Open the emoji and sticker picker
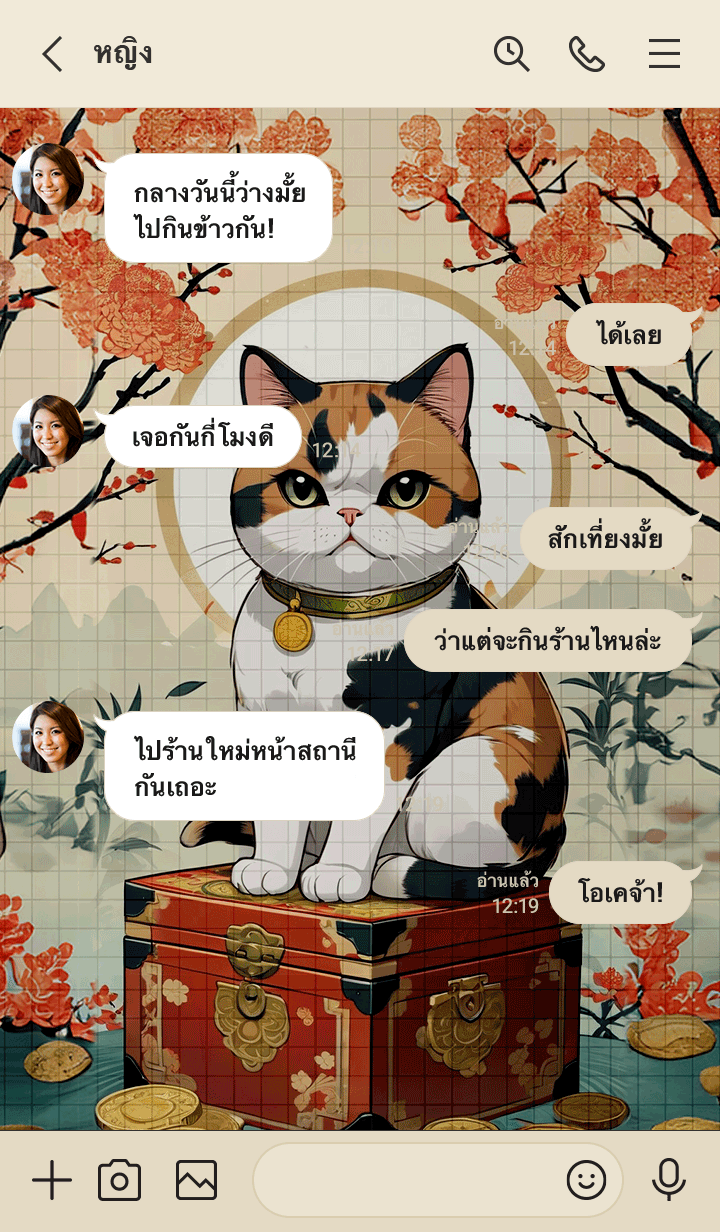720x1232 pixels. (x=586, y=1181)
